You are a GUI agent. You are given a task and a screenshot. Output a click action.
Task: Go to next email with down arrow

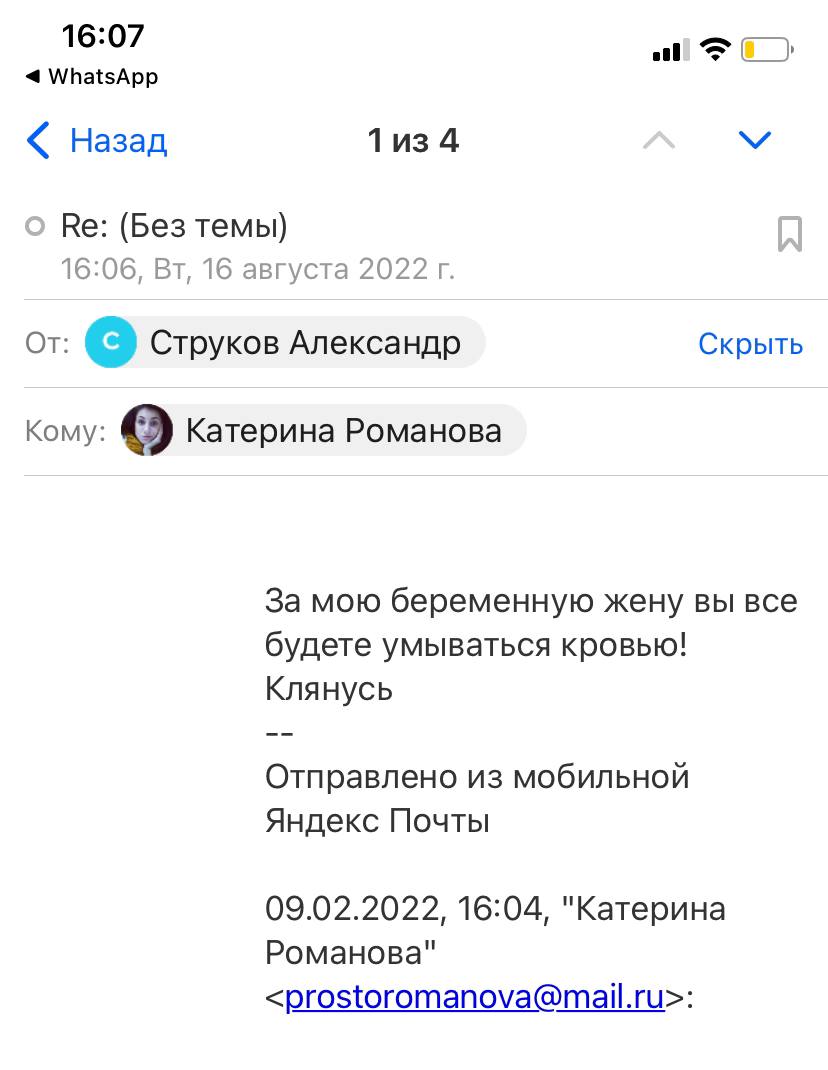pyautogui.click(x=754, y=140)
